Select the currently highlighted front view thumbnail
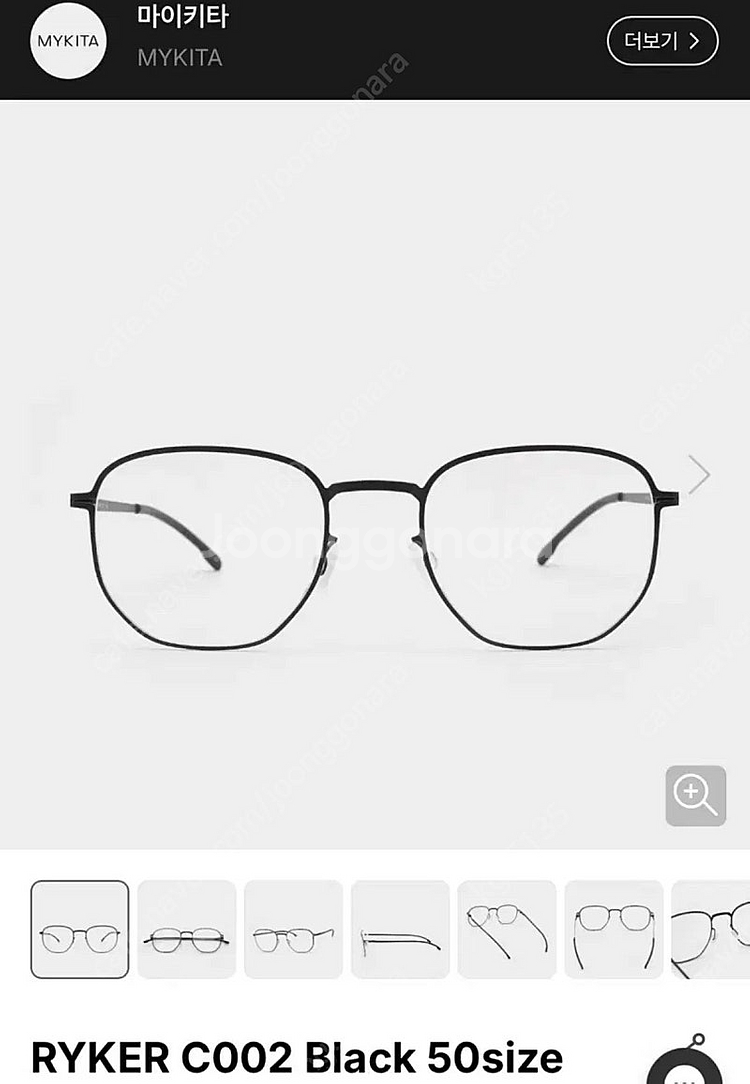The width and height of the screenshot is (750, 1084). 80,929
